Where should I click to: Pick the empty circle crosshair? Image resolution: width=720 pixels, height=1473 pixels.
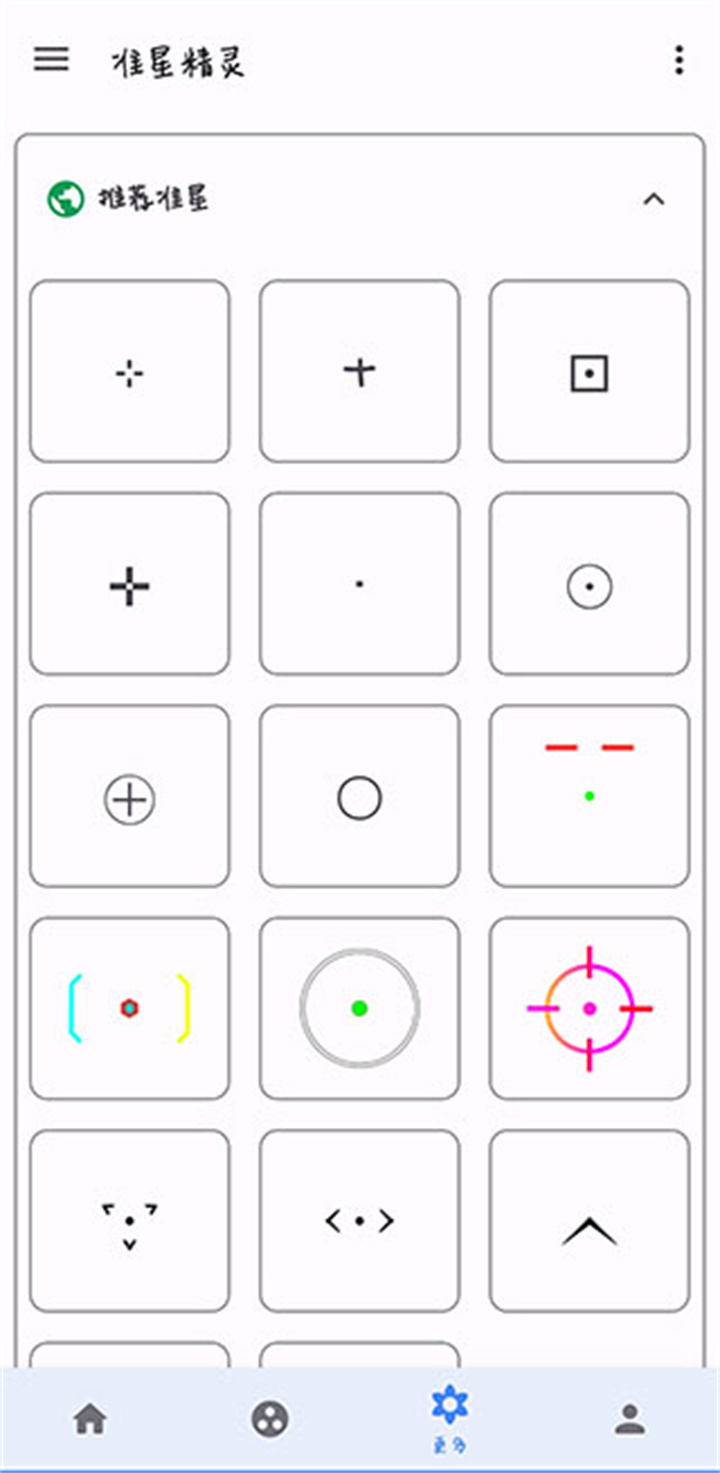coord(360,797)
